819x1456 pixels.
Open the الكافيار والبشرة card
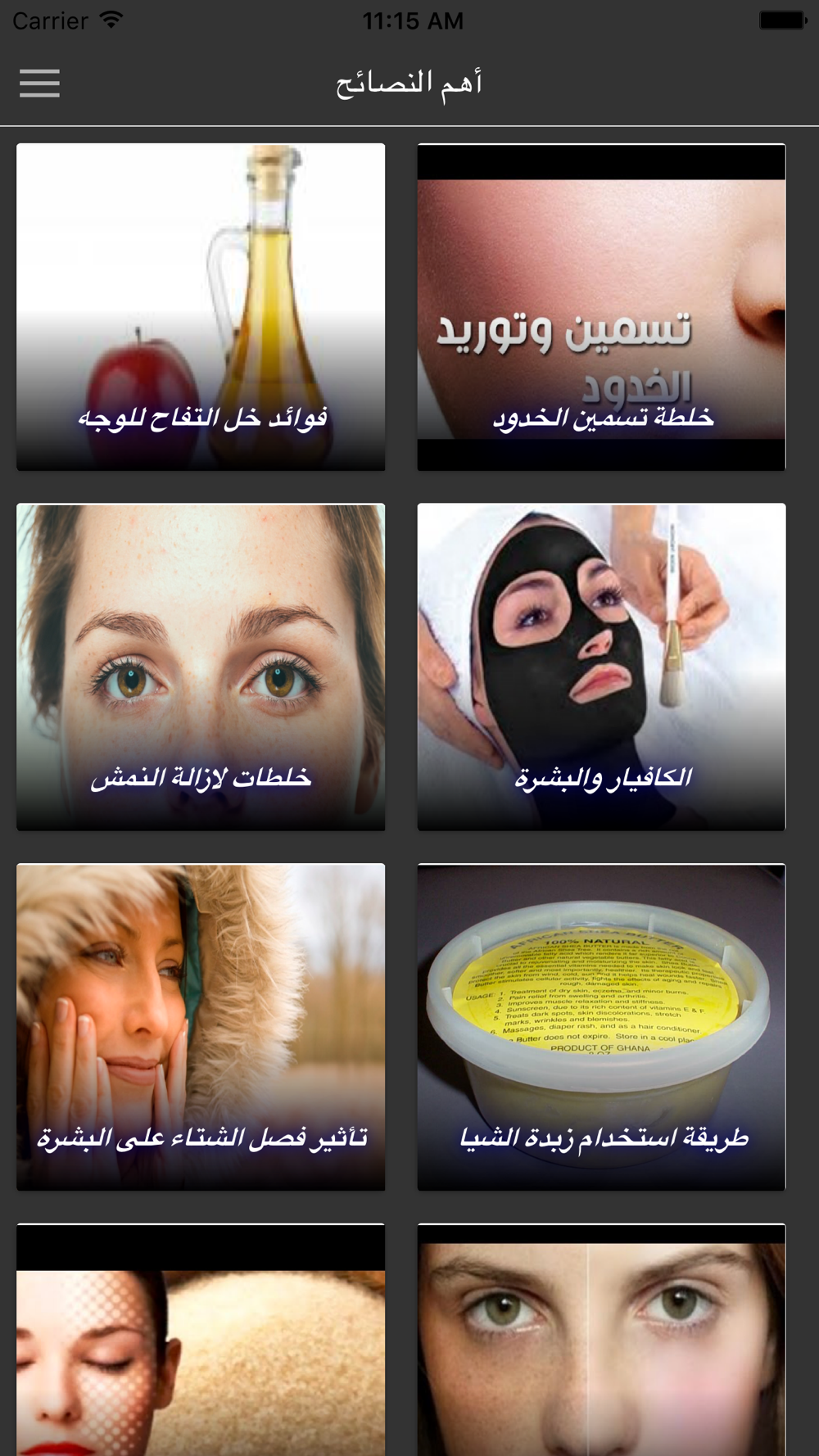point(601,667)
